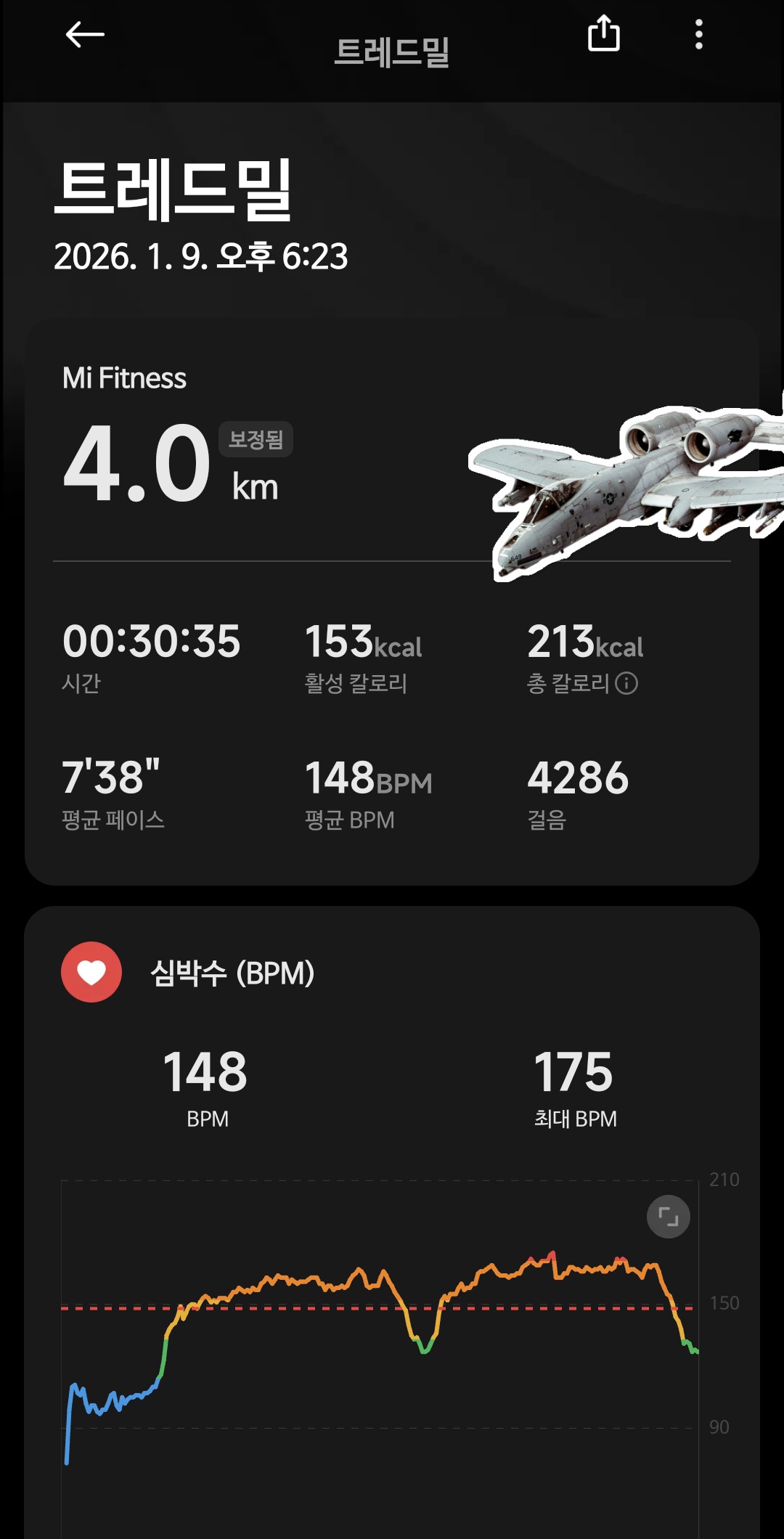Open the three-dot overflow menu

tap(698, 34)
